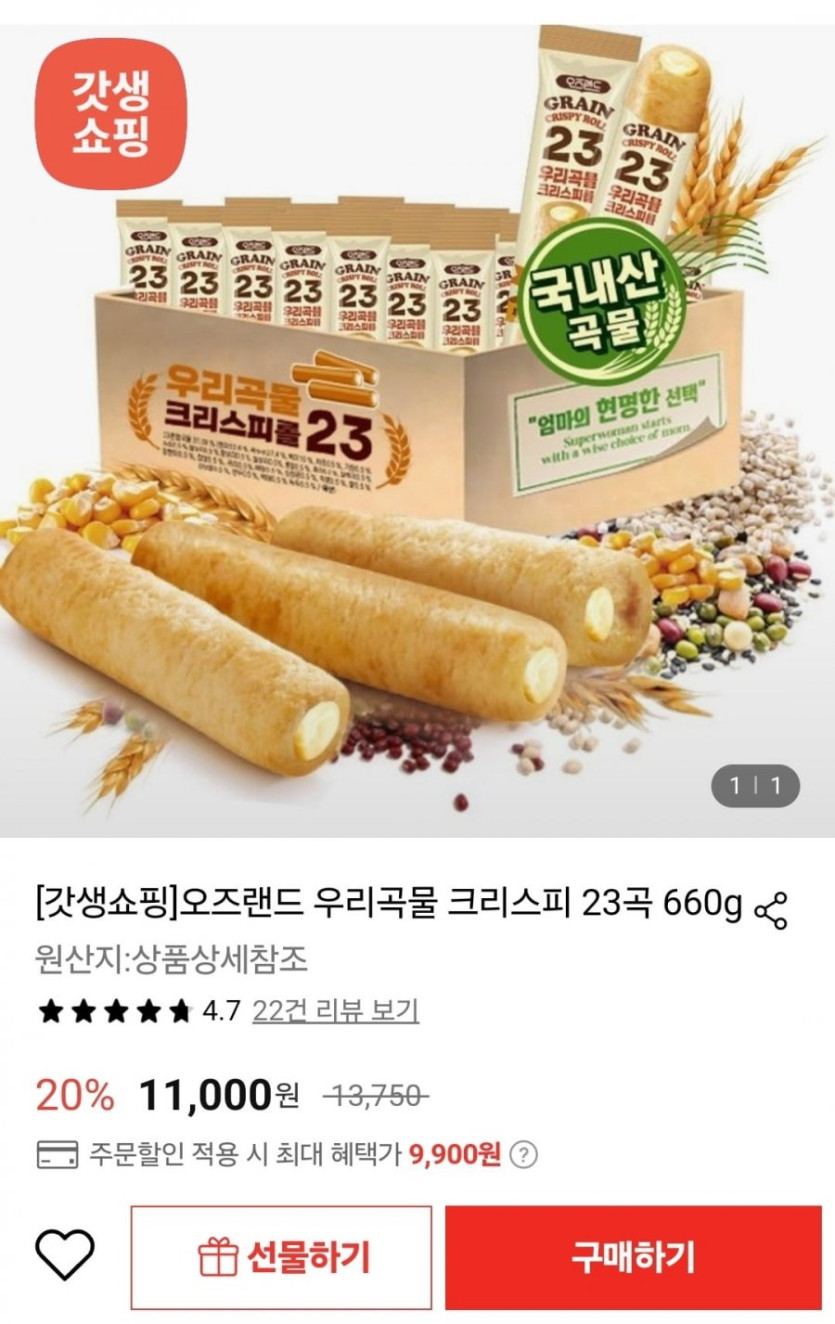Viewport: 835px width, 1324px height.
Task: Share this product
Action: click(x=770, y=910)
